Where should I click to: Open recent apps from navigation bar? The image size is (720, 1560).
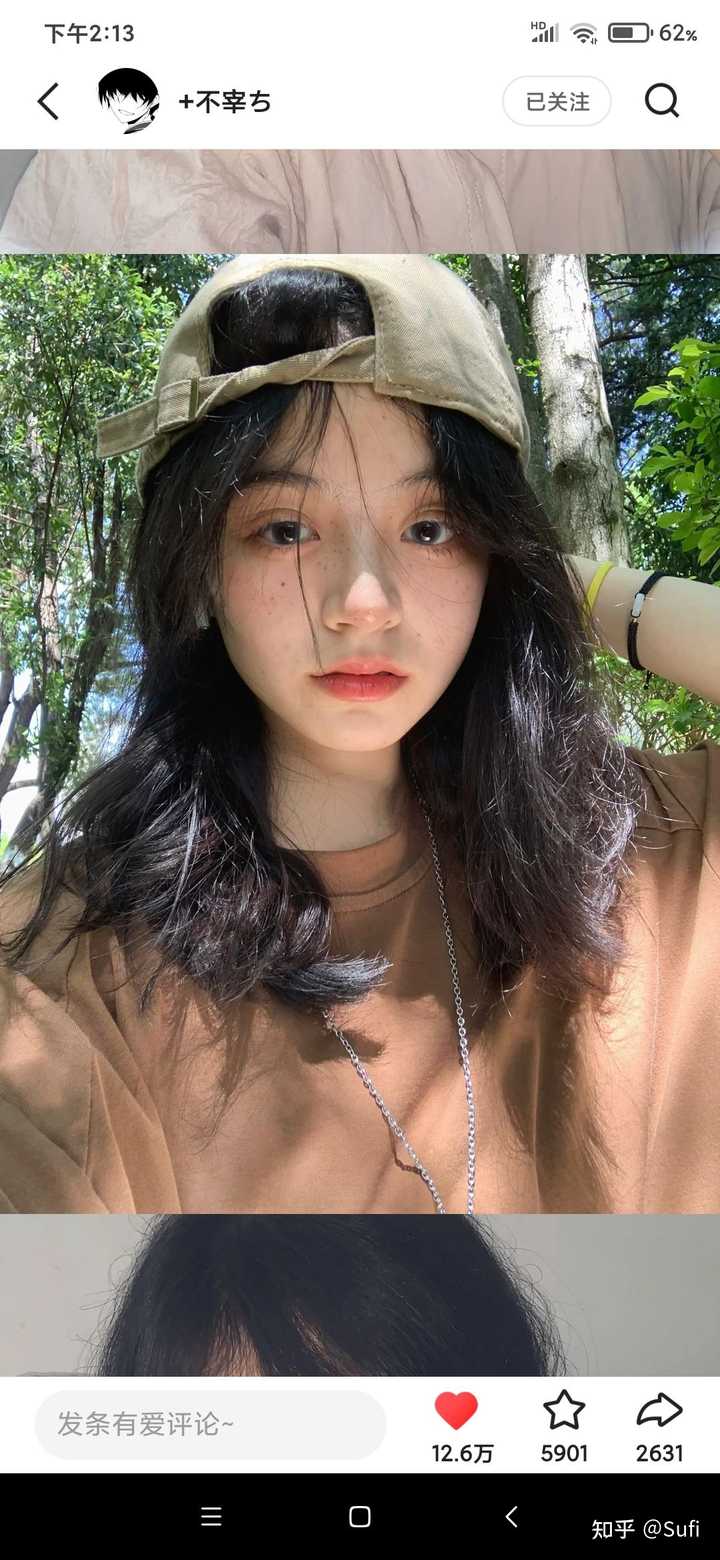coord(211,1516)
